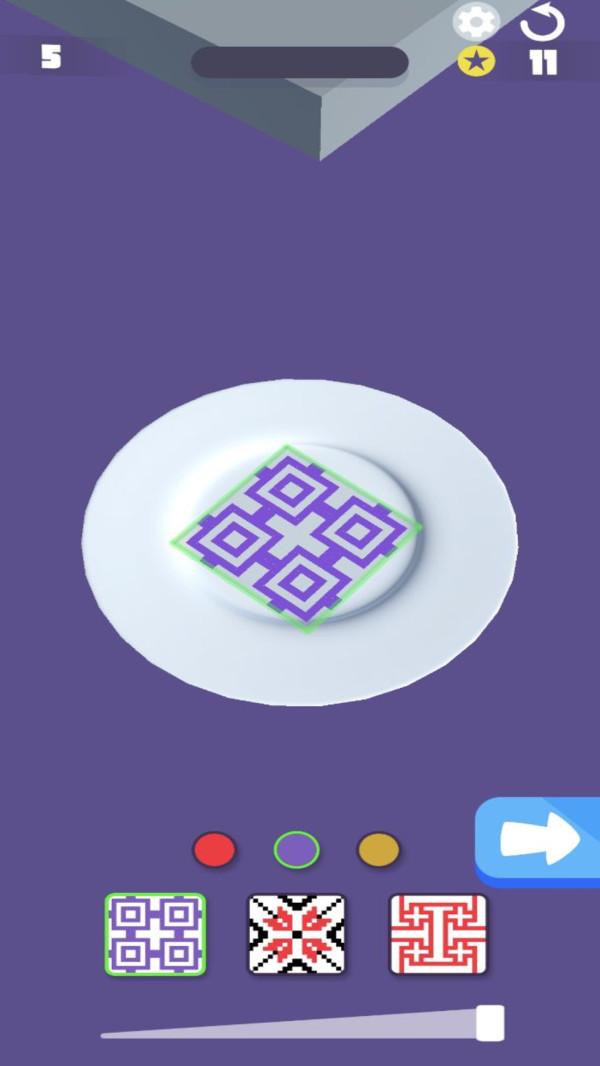Viewport: 600px width, 1066px height.
Task: Select the red color swatch
Action: click(x=214, y=850)
